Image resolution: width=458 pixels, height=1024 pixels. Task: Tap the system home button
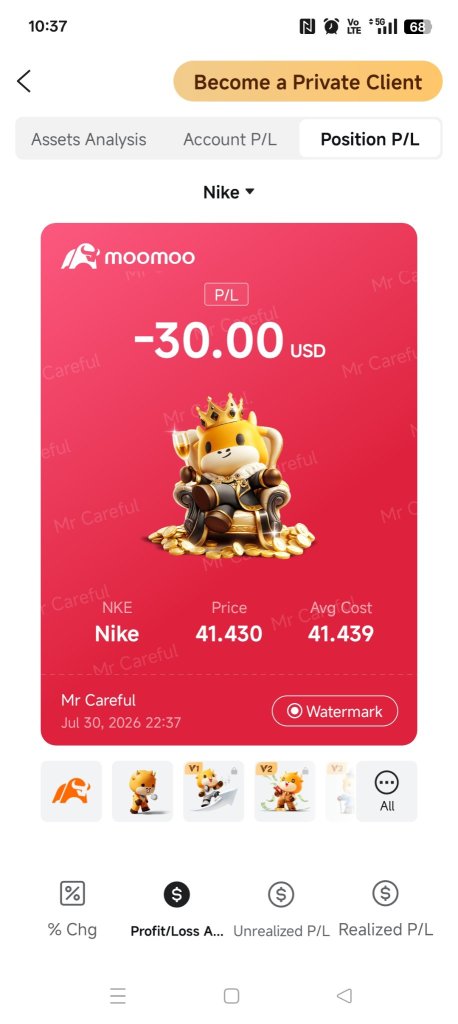pyautogui.click(x=231, y=995)
